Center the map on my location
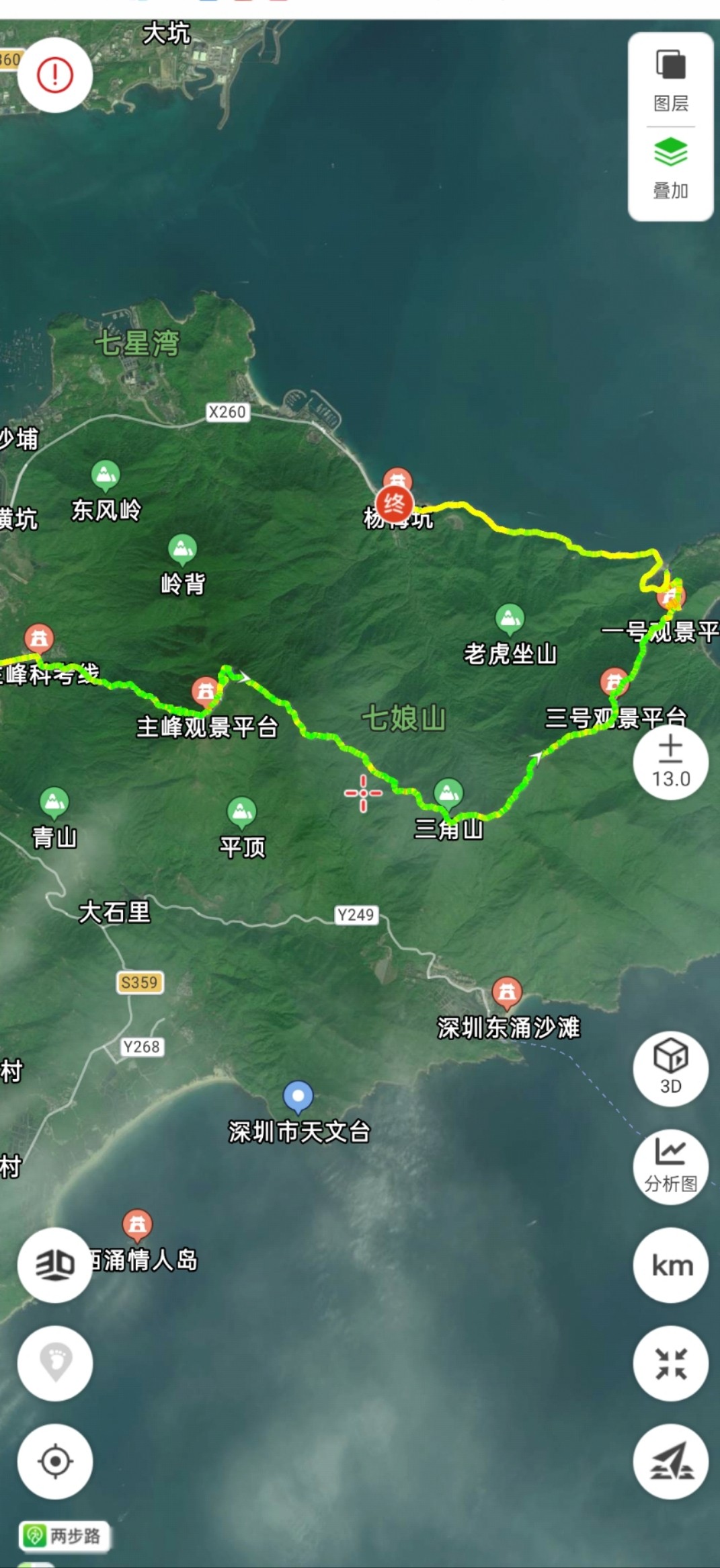Image resolution: width=720 pixels, height=1568 pixels. click(54, 1461)
